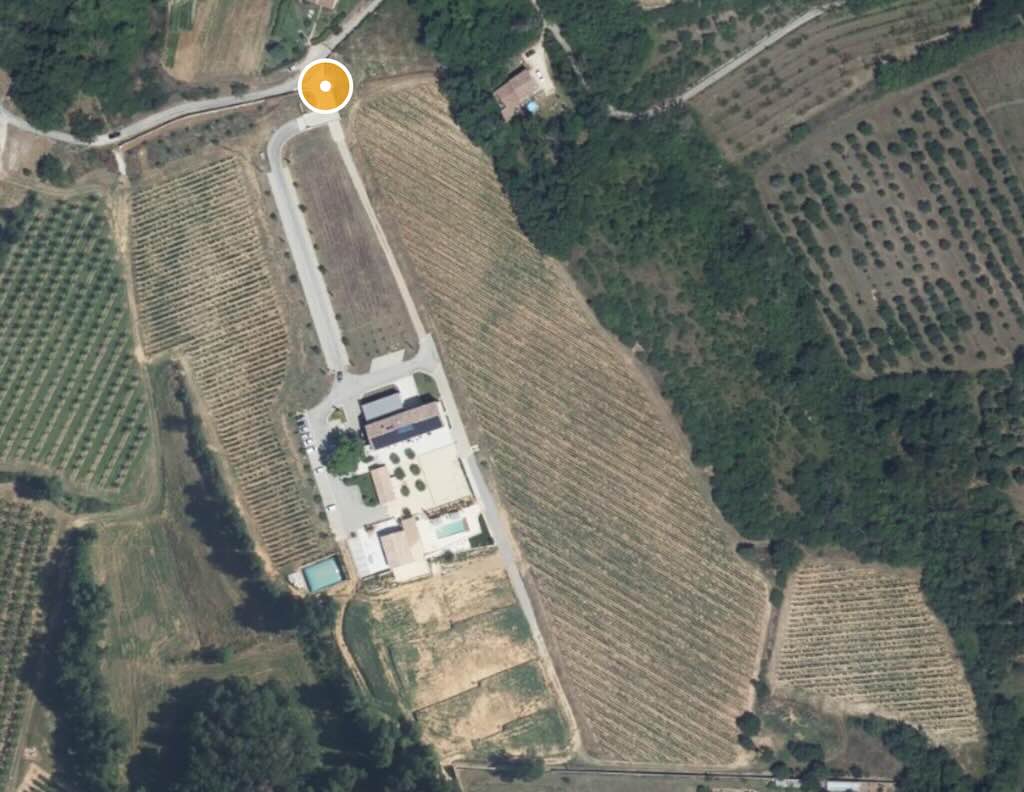Tap the orange map marker
1024x792 pixels.
[325, 86]
